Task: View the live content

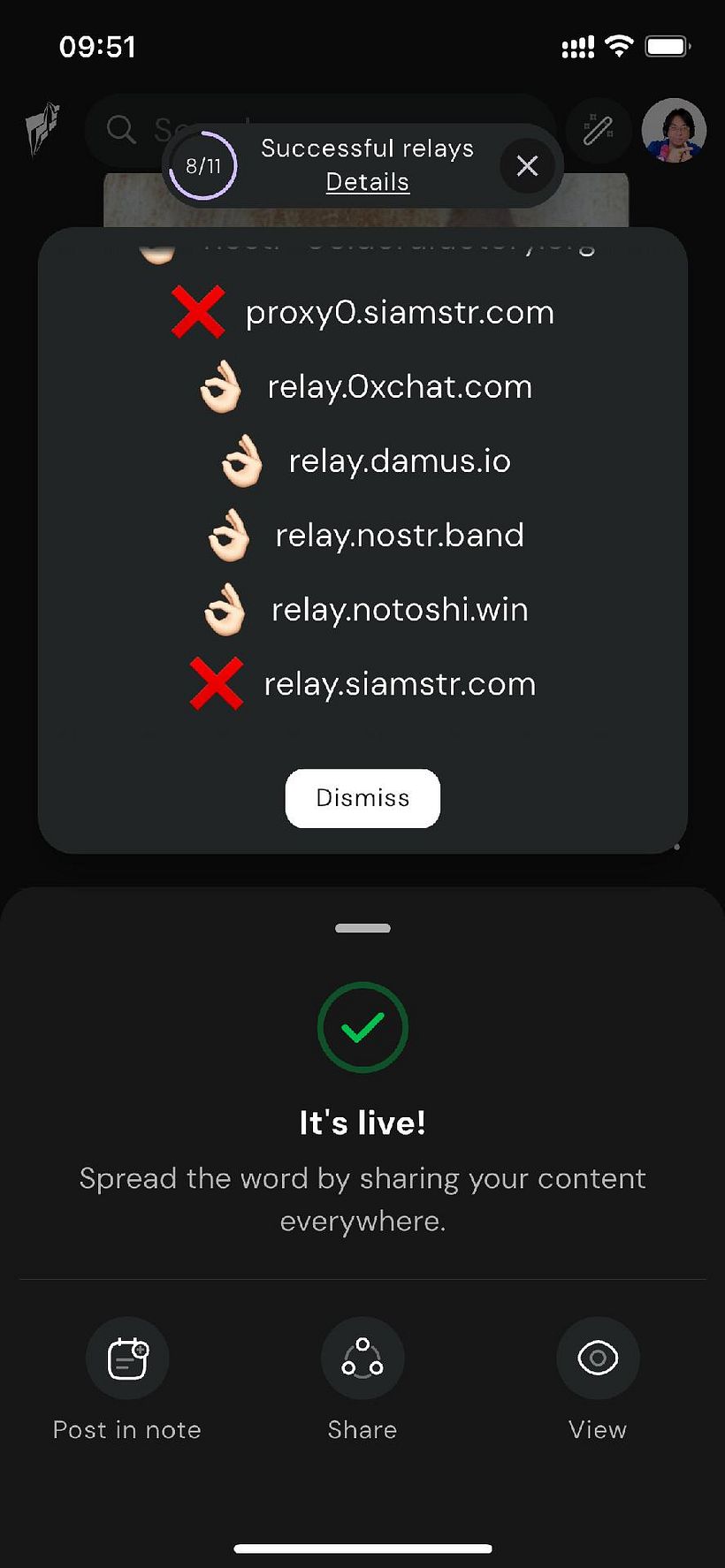Action: point(598,1359)
